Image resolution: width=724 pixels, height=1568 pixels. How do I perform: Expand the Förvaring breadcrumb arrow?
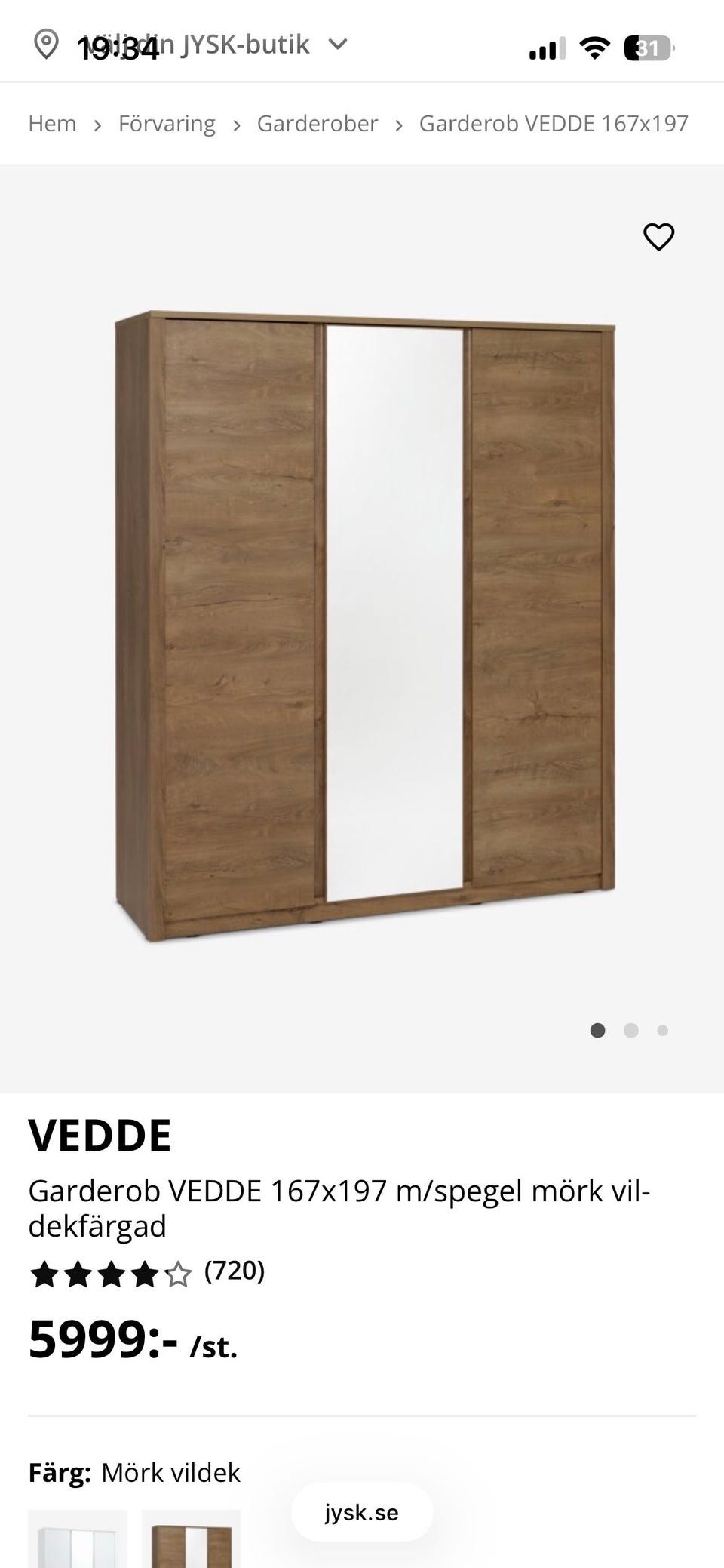pyautogui.click(x=235, y=124)
